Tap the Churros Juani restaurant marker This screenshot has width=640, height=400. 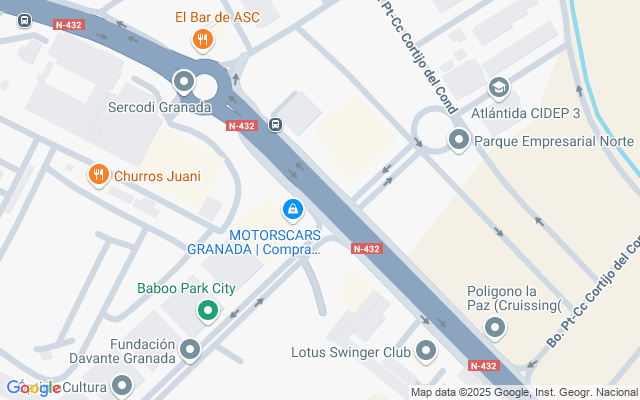tap(98, 175)
